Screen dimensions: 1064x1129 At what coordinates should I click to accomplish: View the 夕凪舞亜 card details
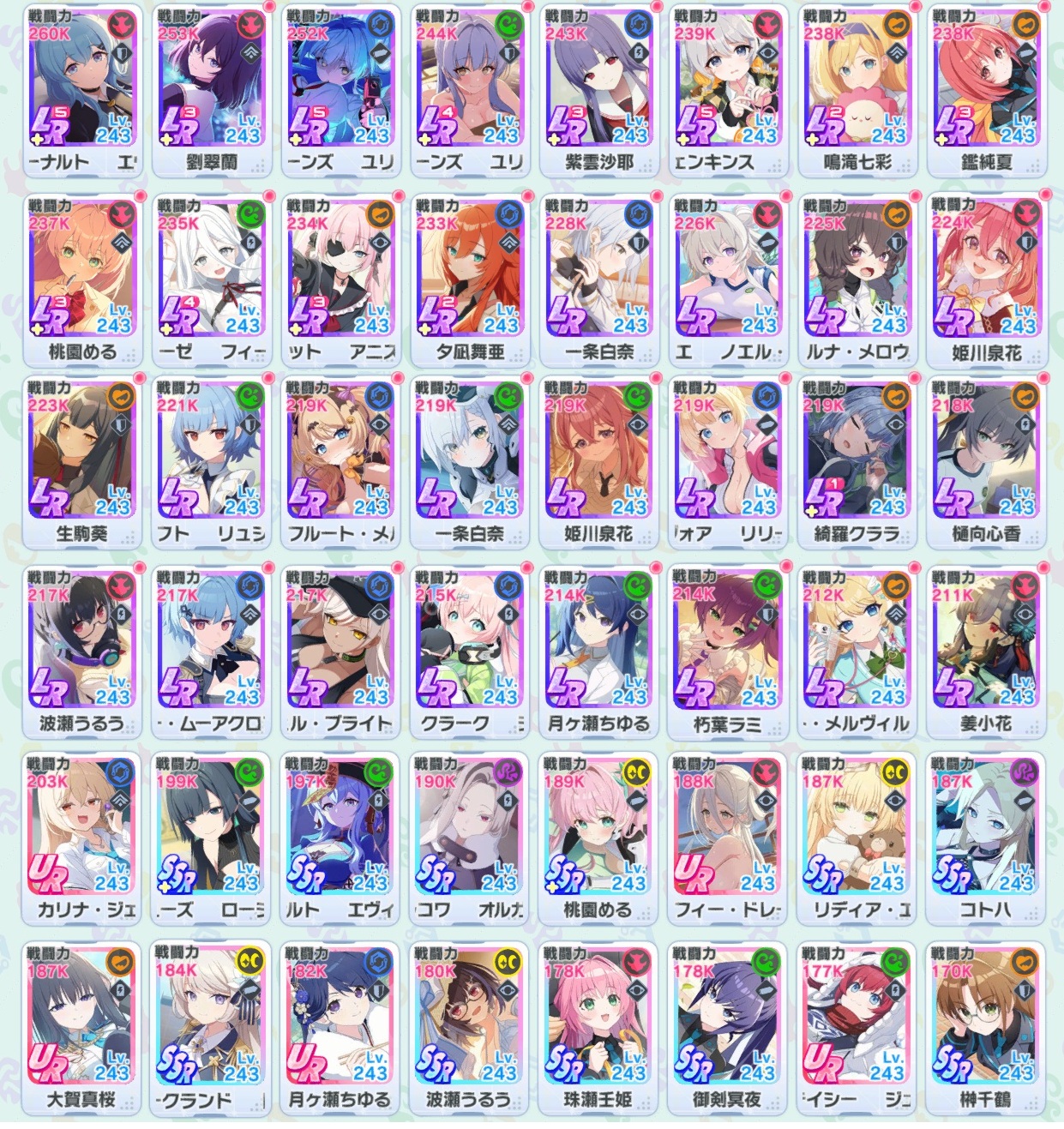click(x=469, y=279)
